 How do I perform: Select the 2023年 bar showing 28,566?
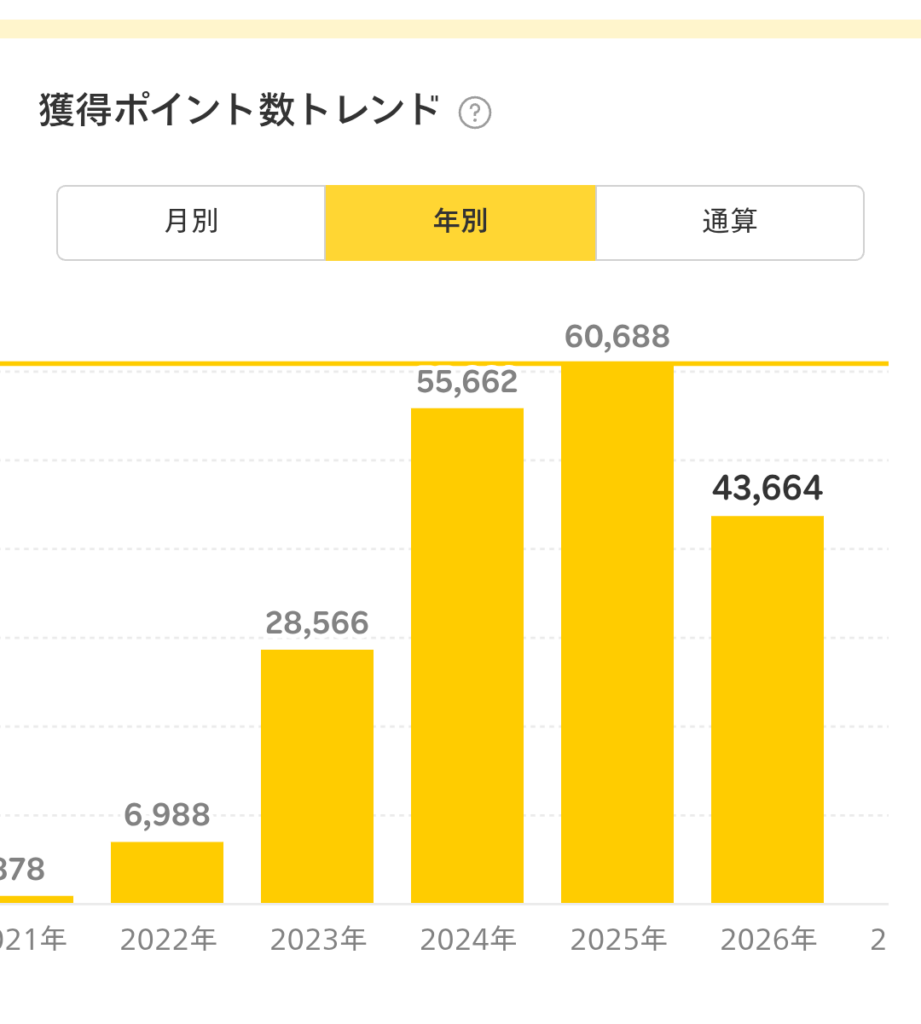(317, 776)
